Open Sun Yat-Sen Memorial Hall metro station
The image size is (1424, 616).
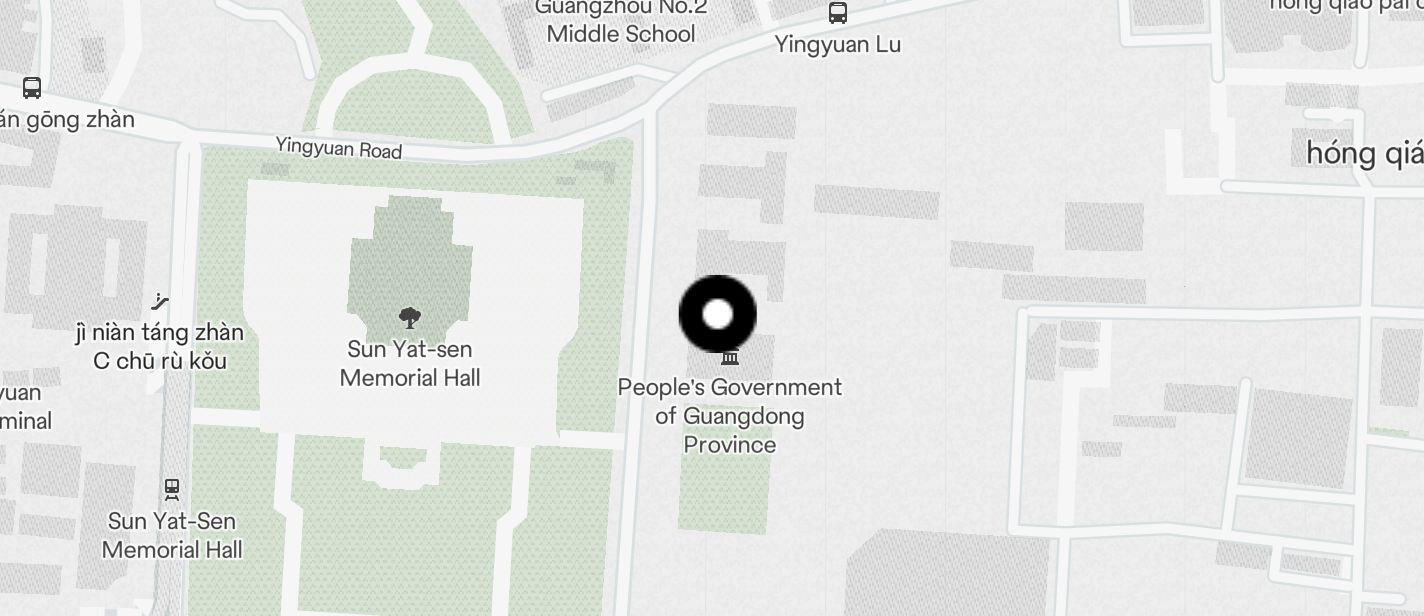pos(172,489)
